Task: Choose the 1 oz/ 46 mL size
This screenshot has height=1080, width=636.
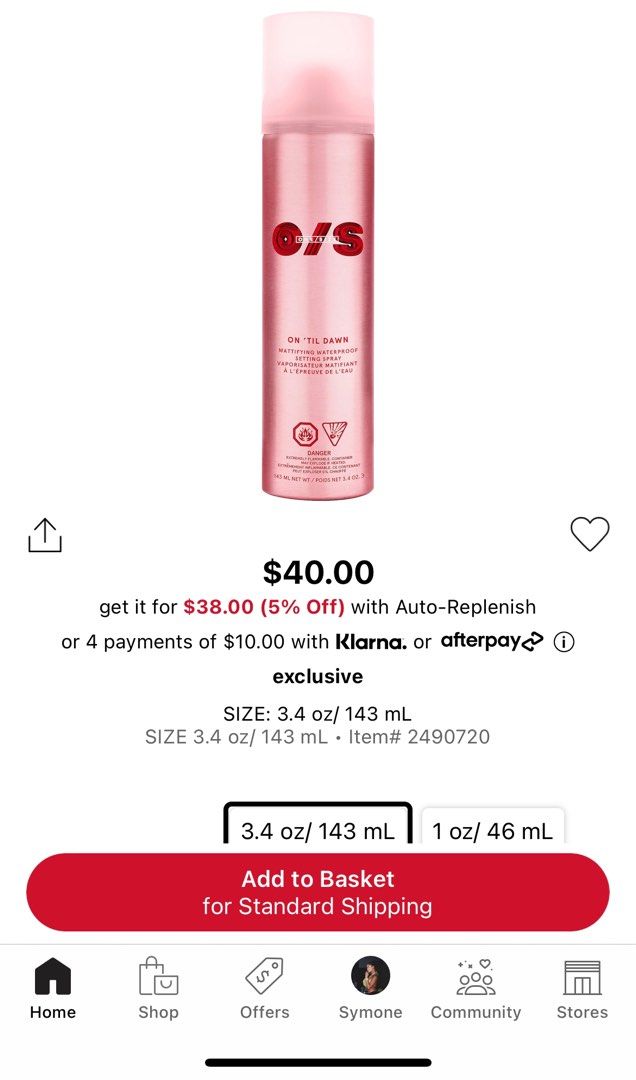Action: 492,829
